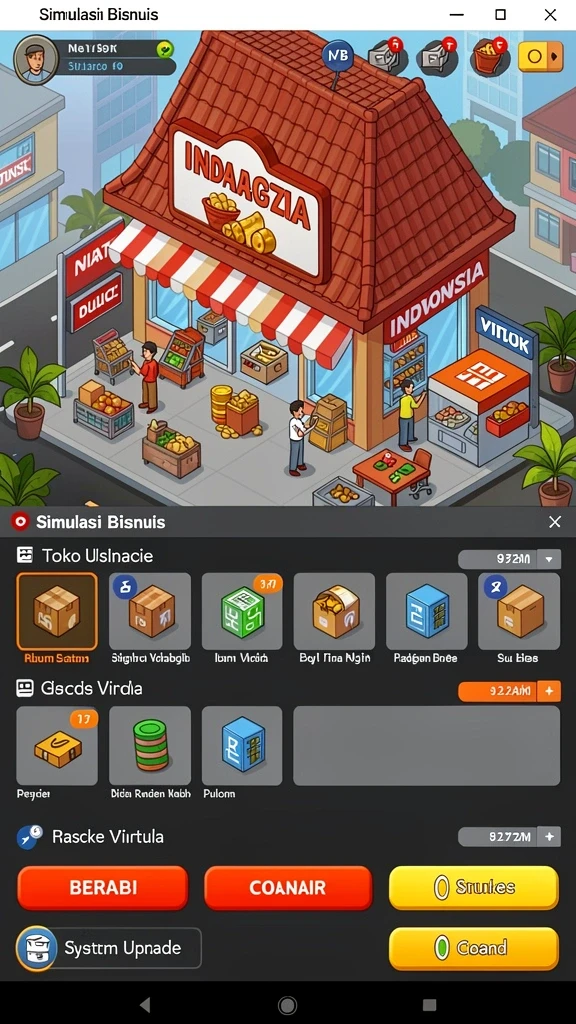The image size is (576, 1024).
Task: Select the Rbum Satmn box item
Action: (57, 612)
